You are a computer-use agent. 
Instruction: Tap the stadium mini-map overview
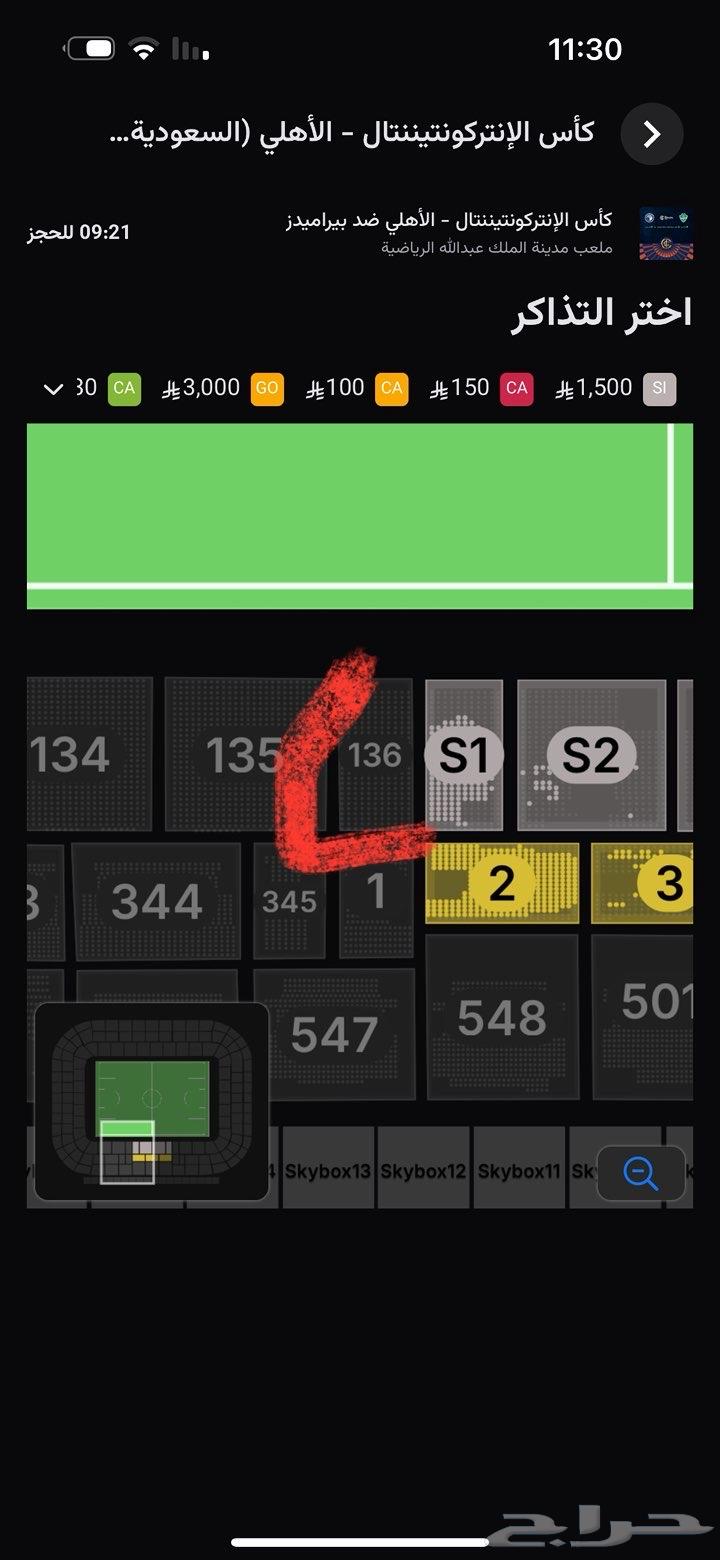151,1102
